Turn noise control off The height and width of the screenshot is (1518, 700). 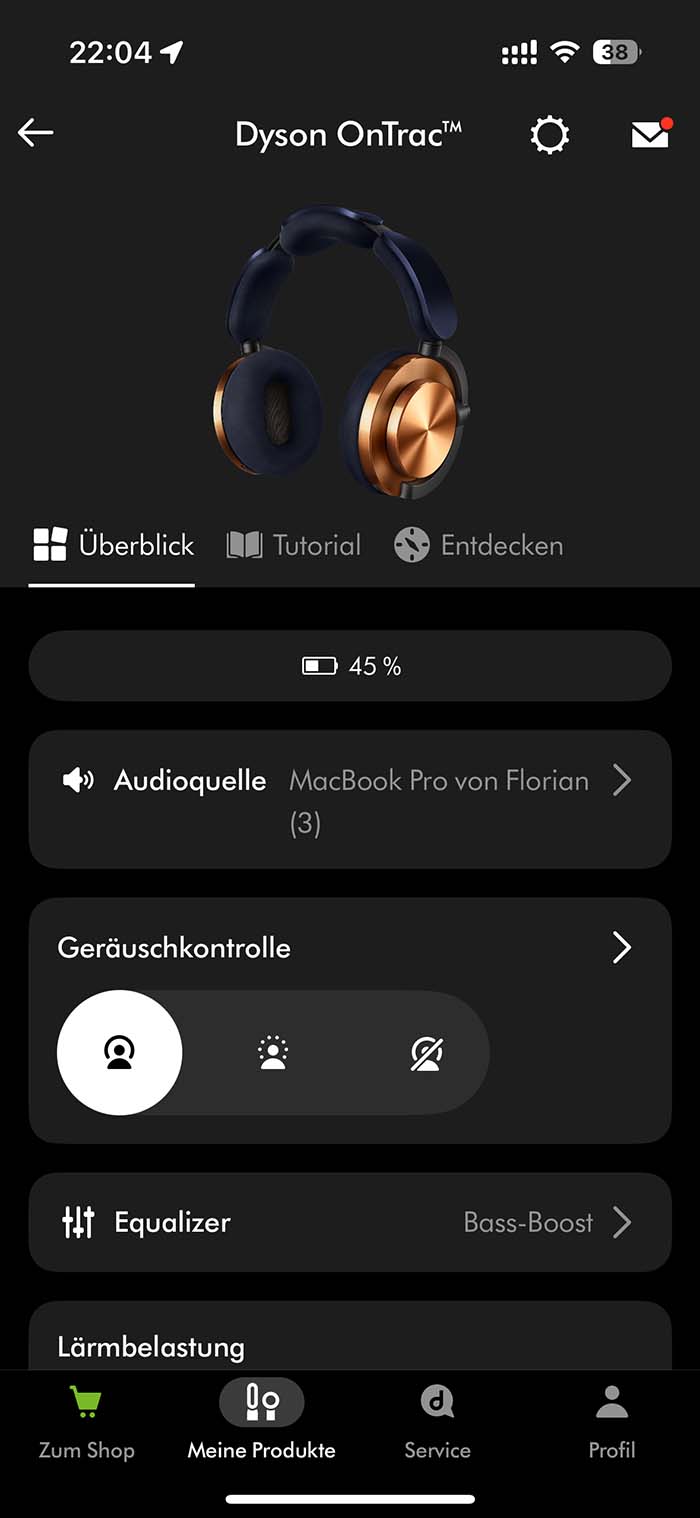427,1053
